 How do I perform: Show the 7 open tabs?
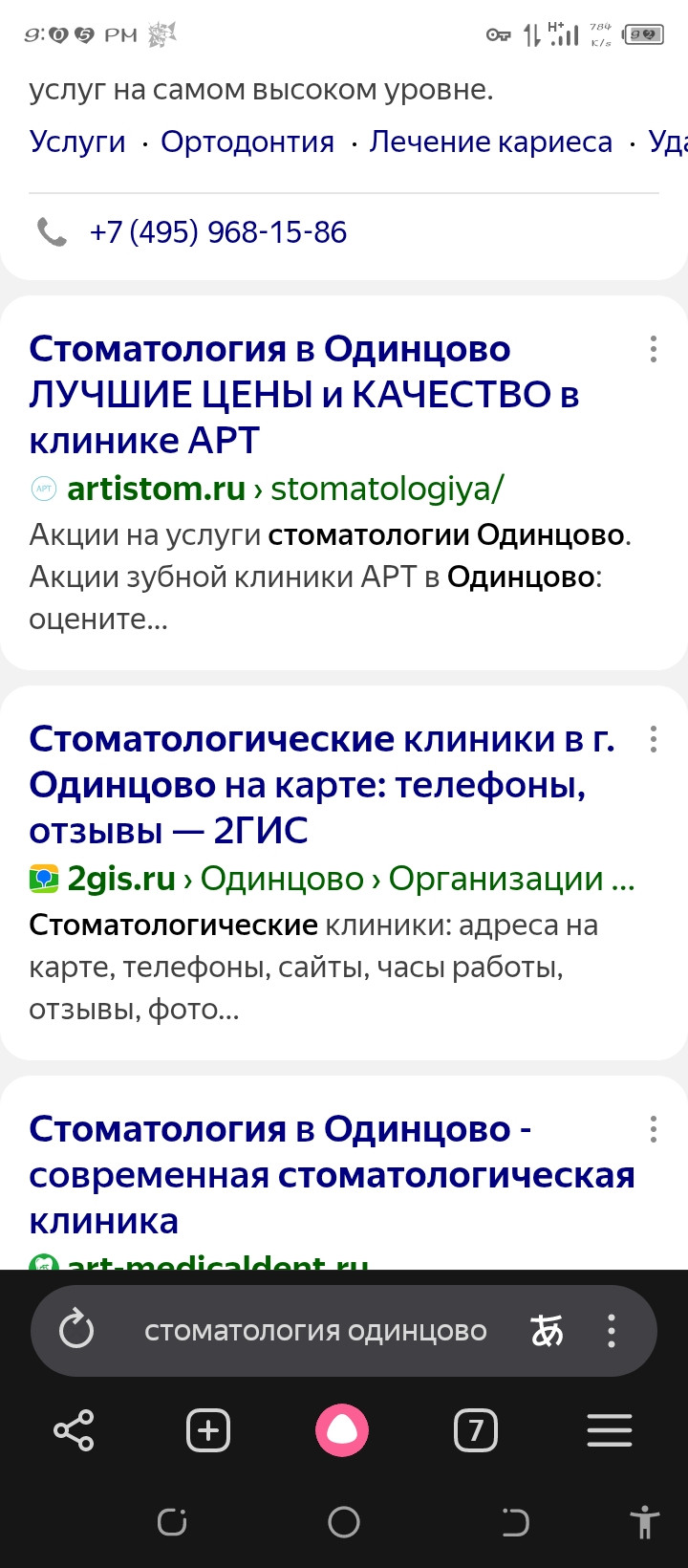point(476,1430)
